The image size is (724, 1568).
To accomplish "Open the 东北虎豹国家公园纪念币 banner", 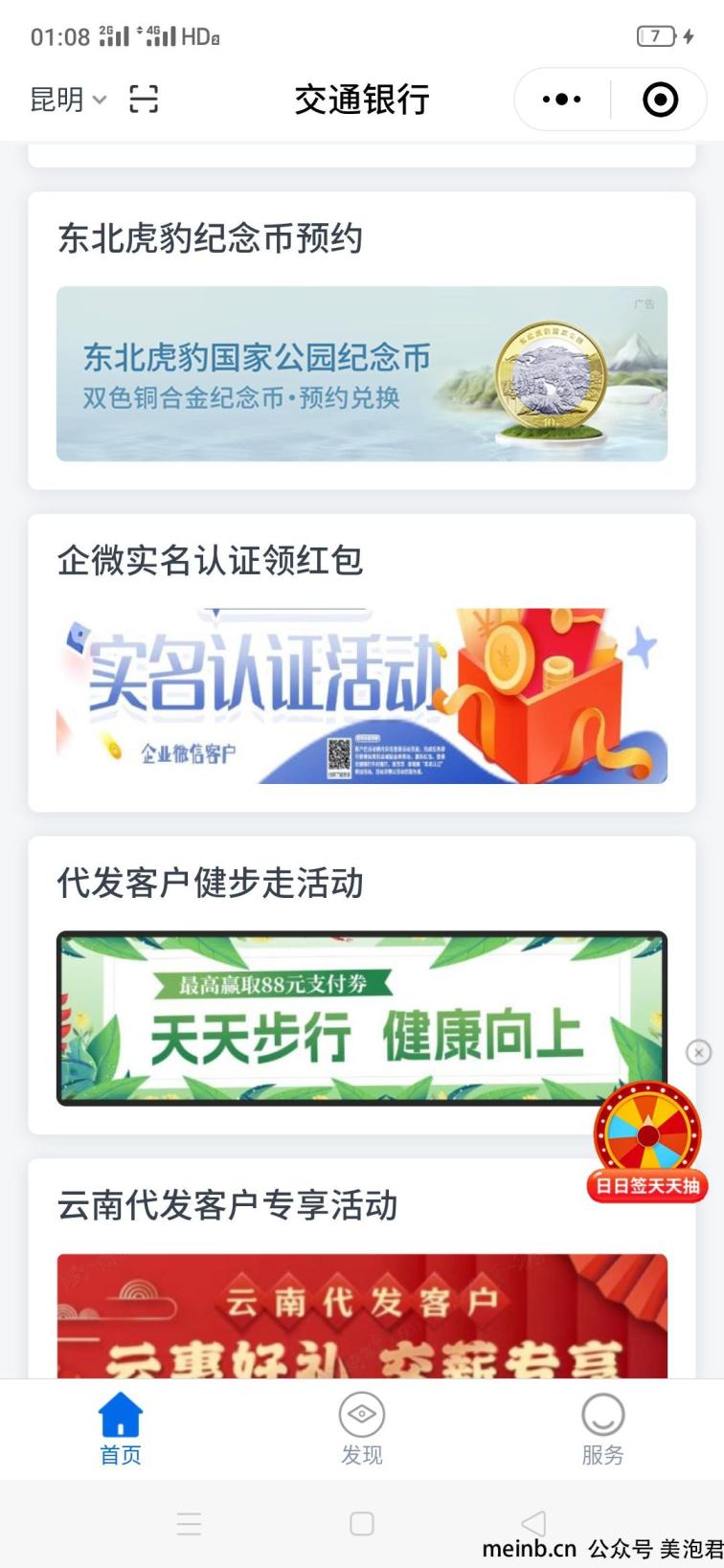I will click(x=362, y=374).
